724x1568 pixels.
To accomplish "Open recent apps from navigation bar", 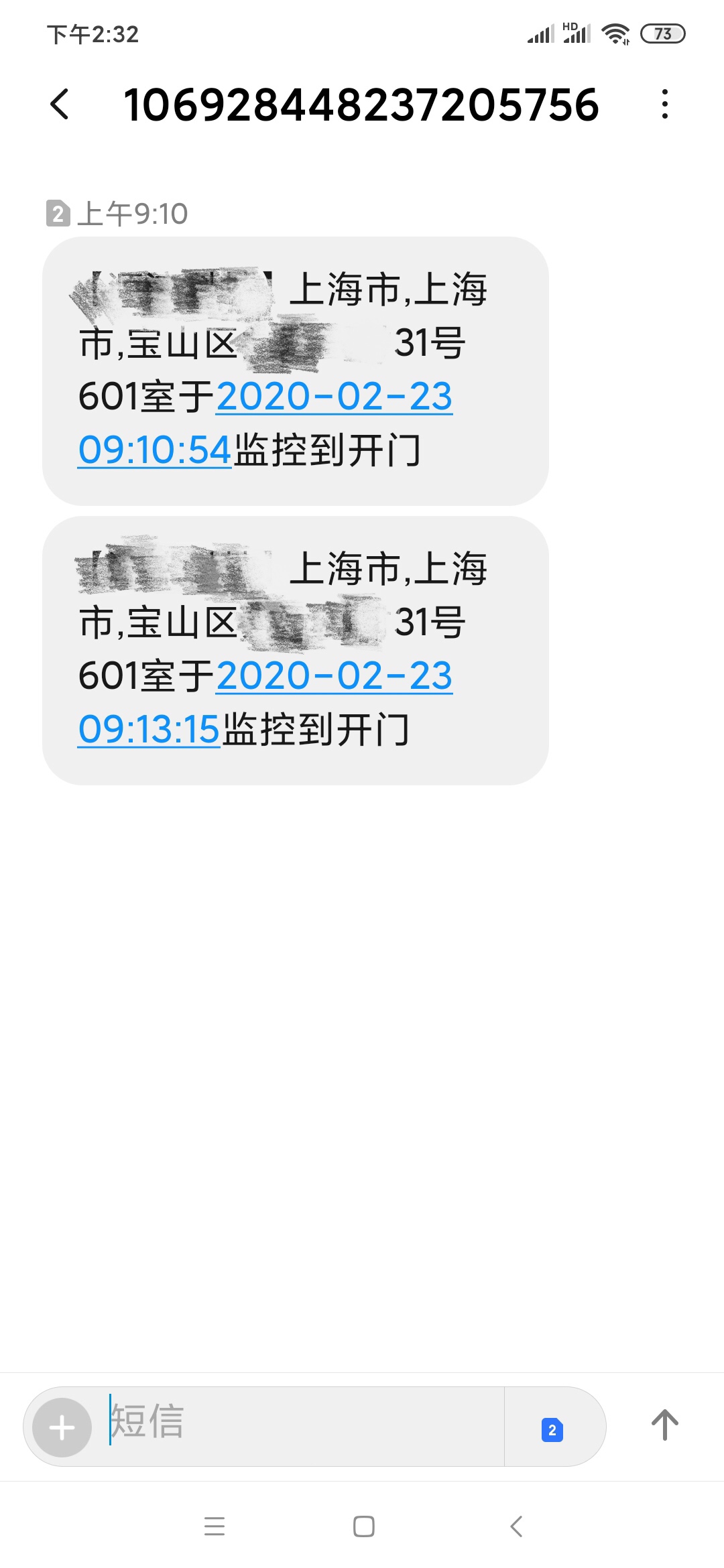I will coord(215,1526).
